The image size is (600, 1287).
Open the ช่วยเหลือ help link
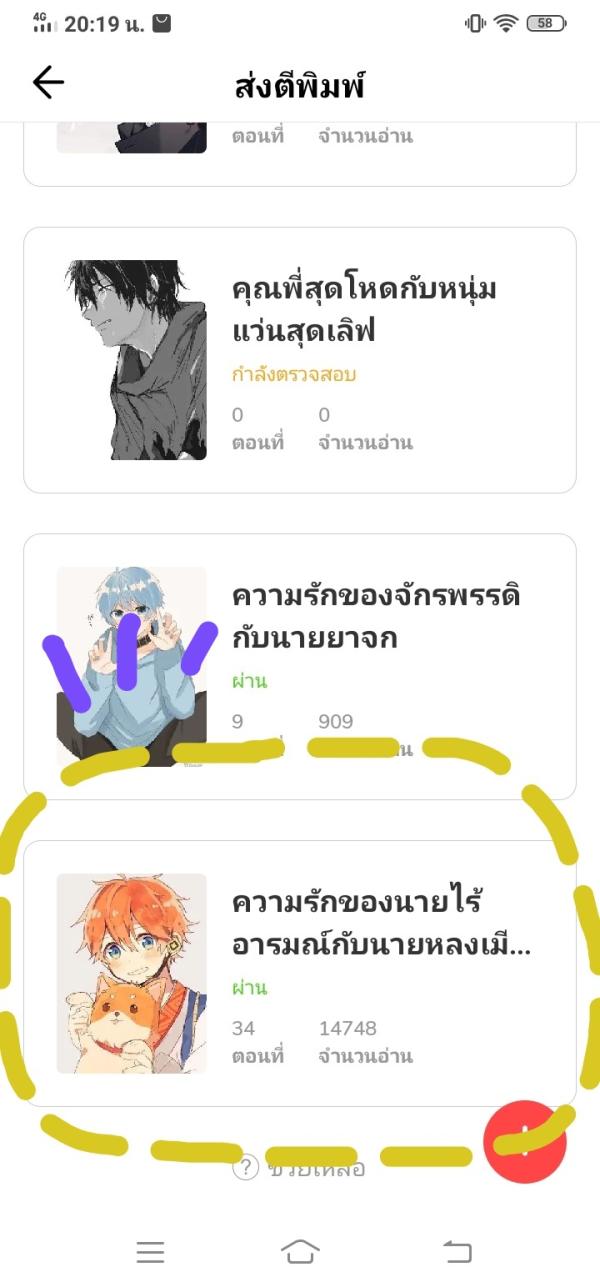(300, 1167)
